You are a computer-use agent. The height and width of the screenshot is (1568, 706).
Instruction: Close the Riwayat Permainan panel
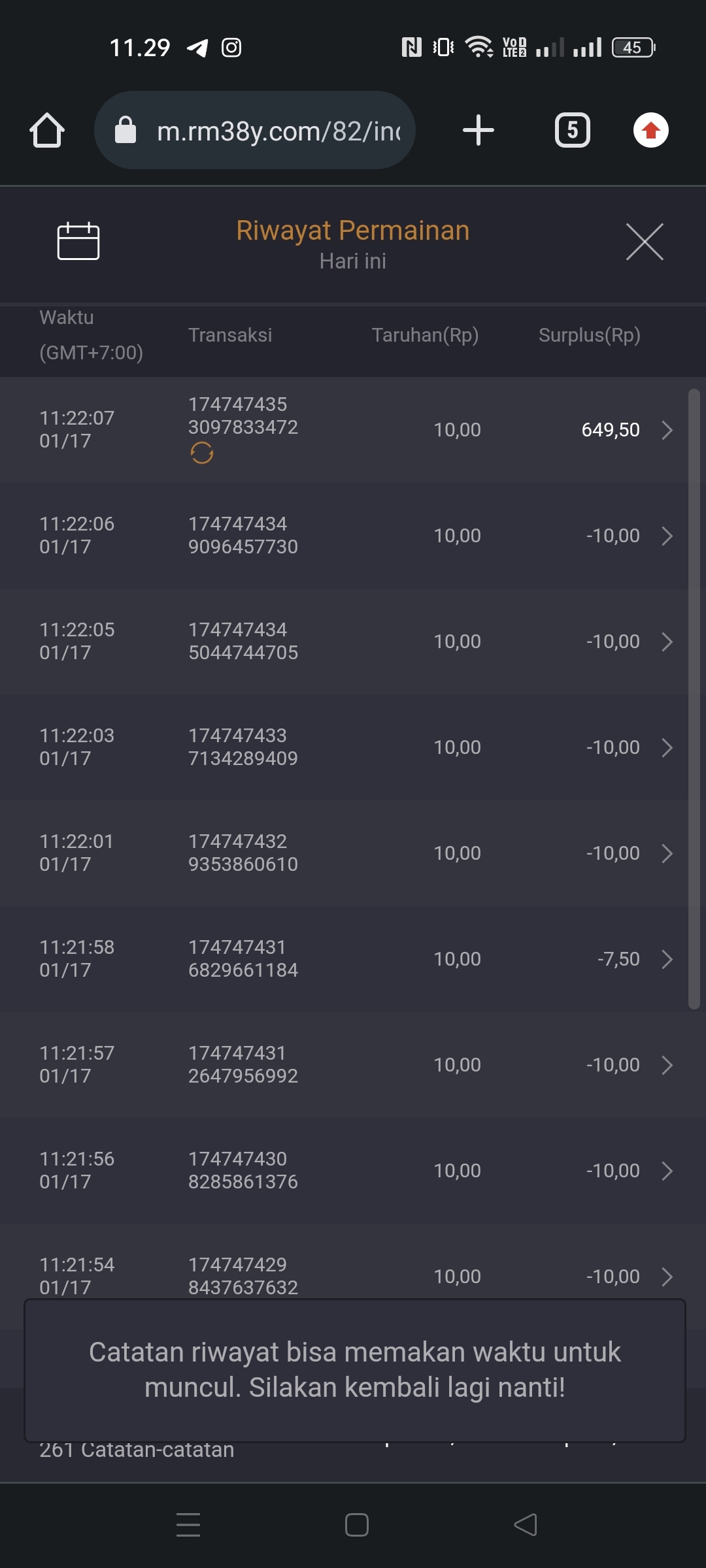(x=645, y=241)
